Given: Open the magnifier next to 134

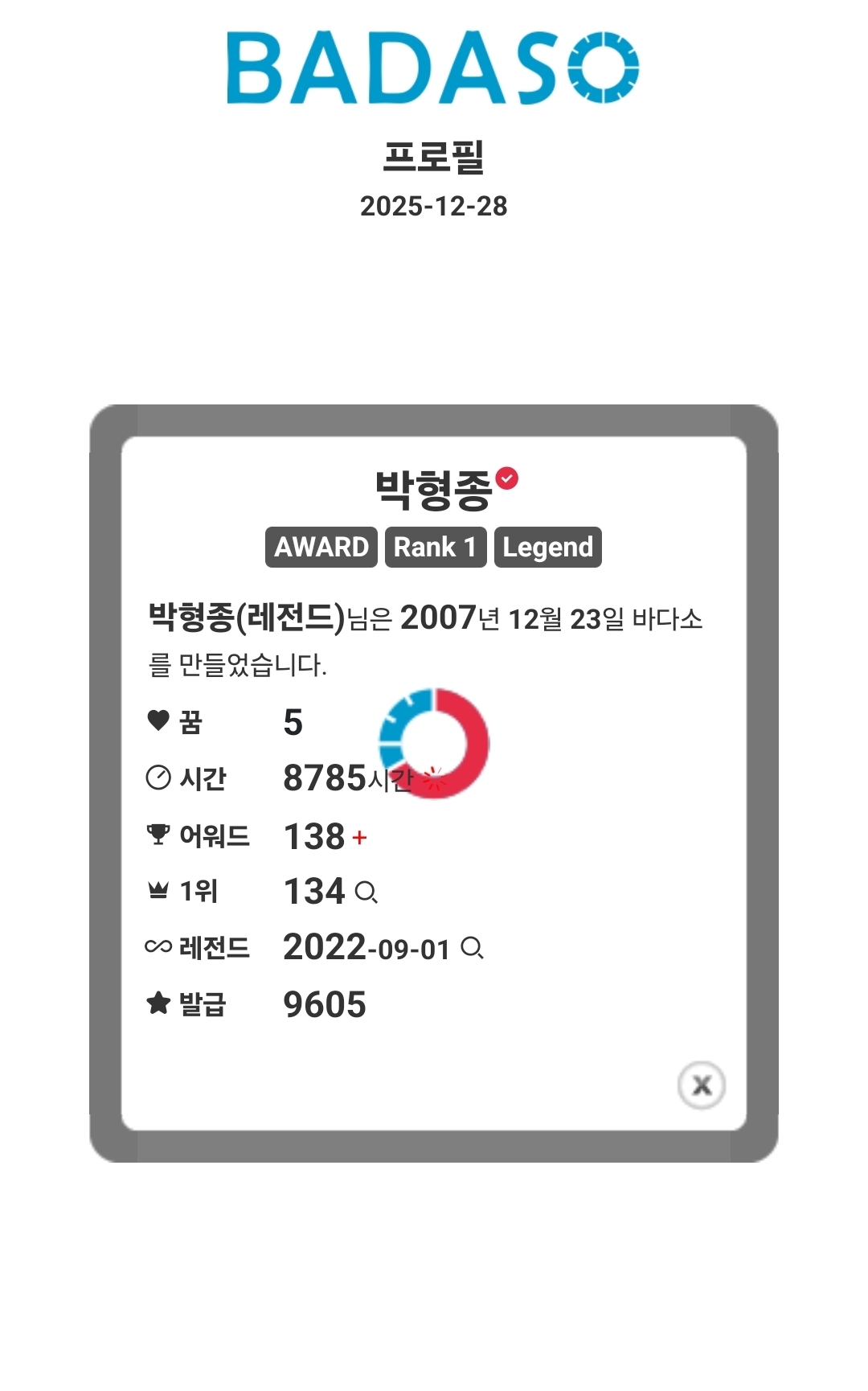Looking at the screenshot, I should [366, 892].
